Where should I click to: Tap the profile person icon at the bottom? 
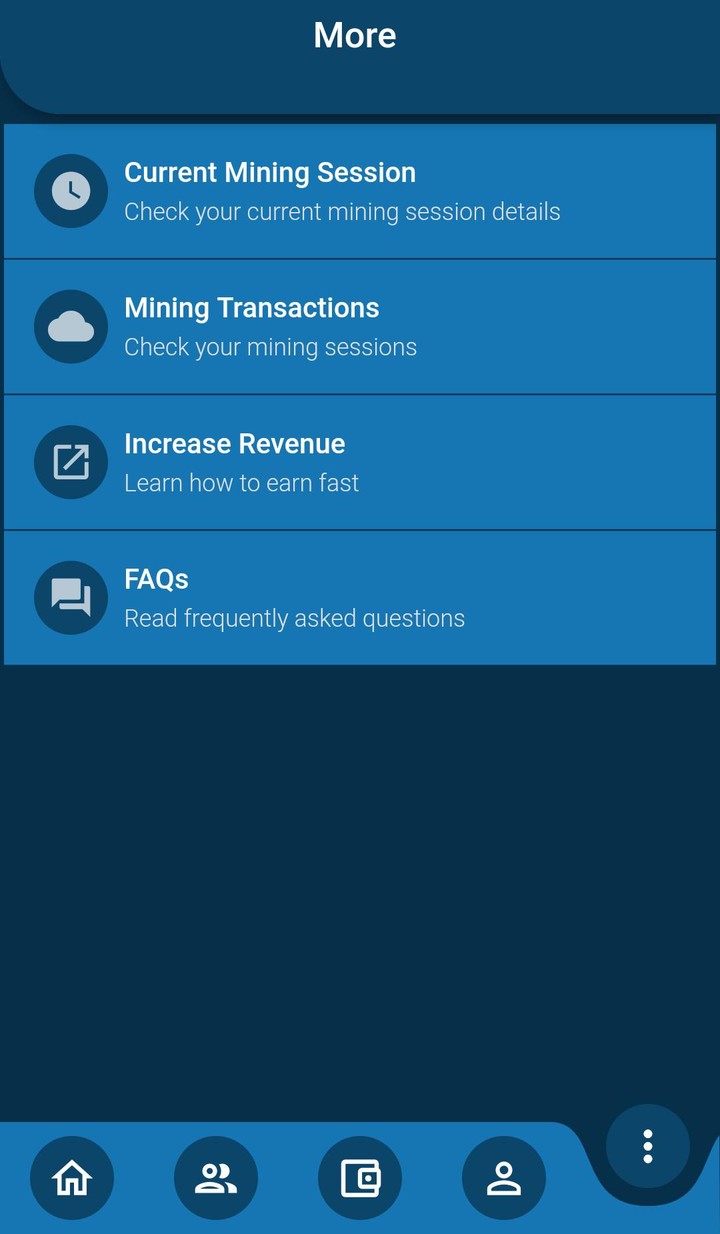[504, 1177]
